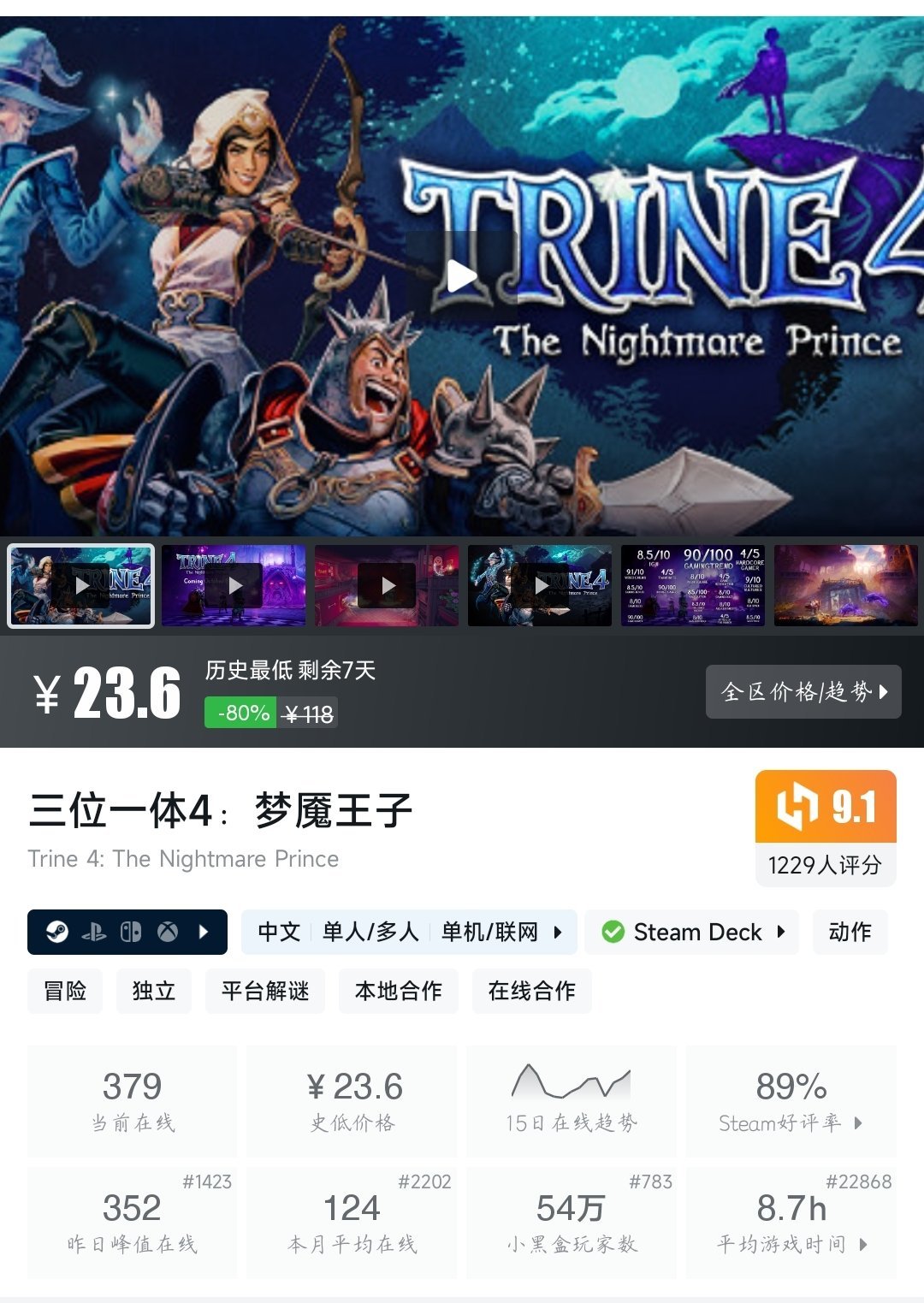Image resolution: width=924 pixels, height=1303 pixels.
Task: Expand the supported platforms chip
Action: pos(127,932)
